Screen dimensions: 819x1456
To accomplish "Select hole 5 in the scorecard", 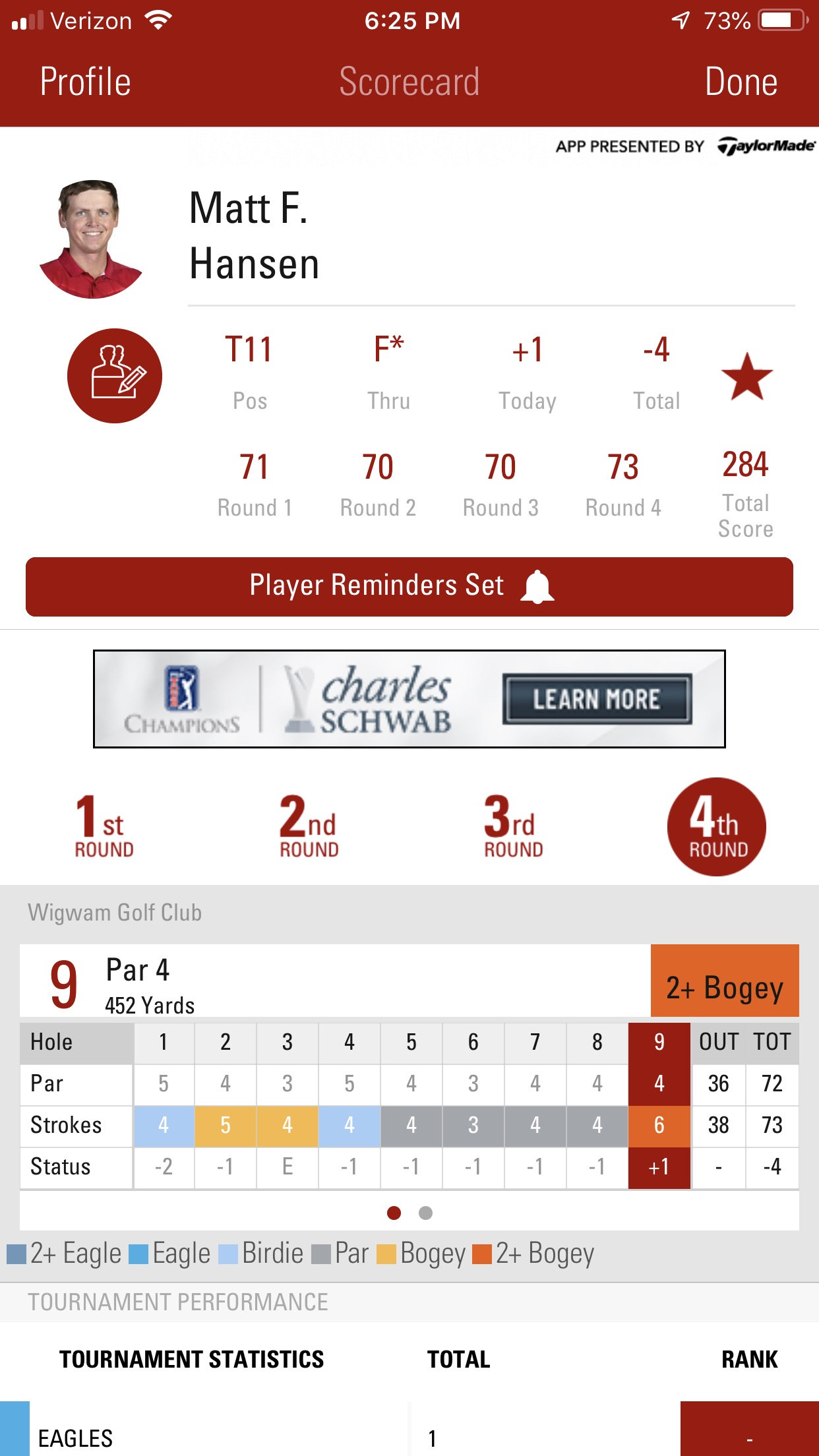I will click(x=411, y=1043).
